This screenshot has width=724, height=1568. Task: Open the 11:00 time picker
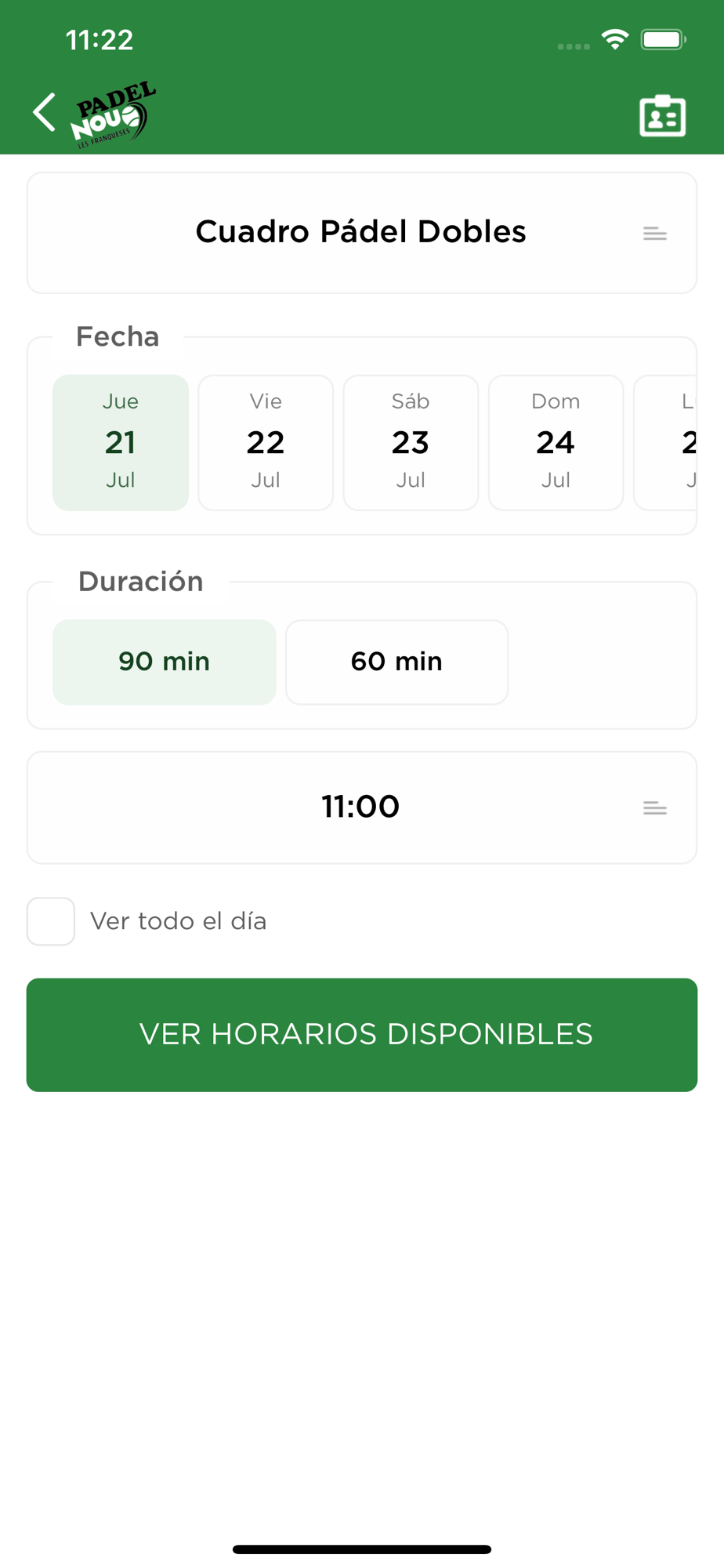(x=362, y=808)
